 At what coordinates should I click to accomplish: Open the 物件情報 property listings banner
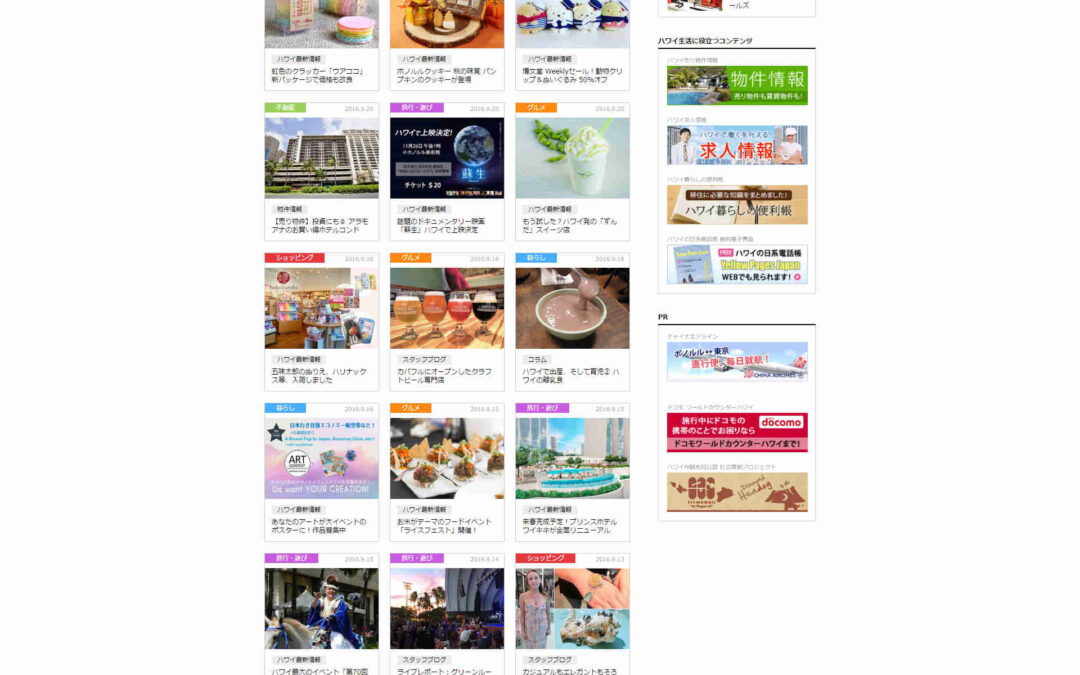tap(737, 86)
